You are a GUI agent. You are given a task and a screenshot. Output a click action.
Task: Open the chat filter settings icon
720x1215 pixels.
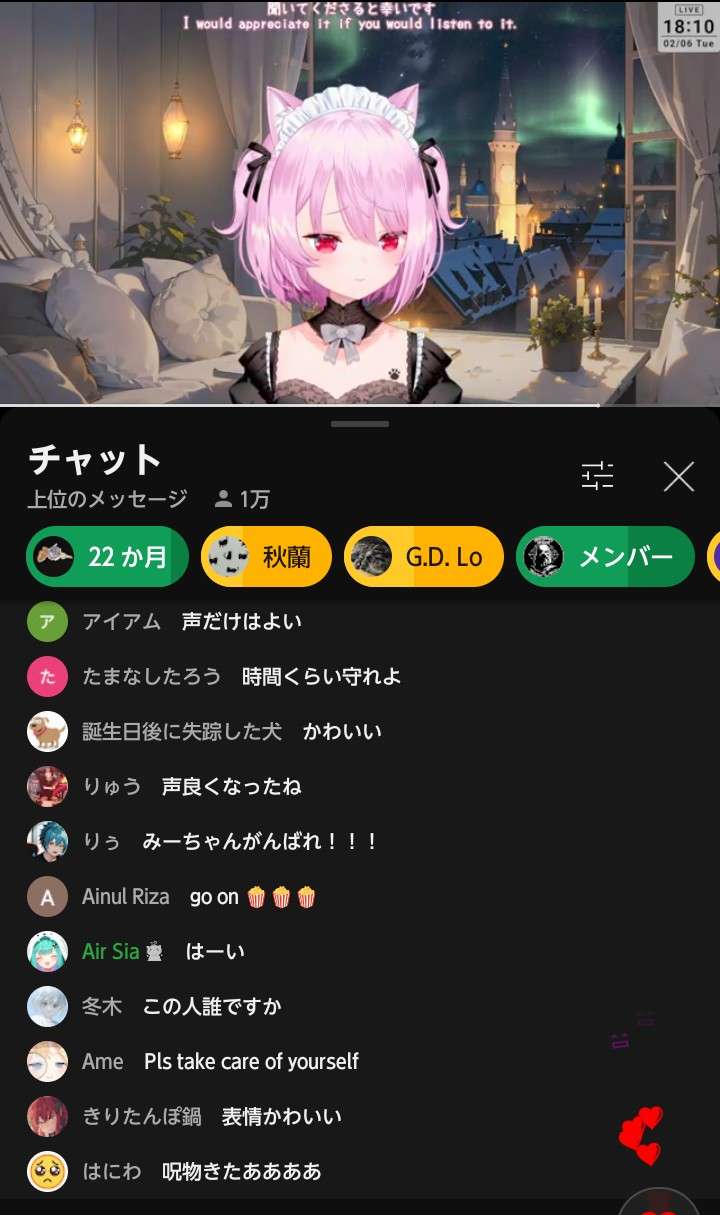(598, 477)
